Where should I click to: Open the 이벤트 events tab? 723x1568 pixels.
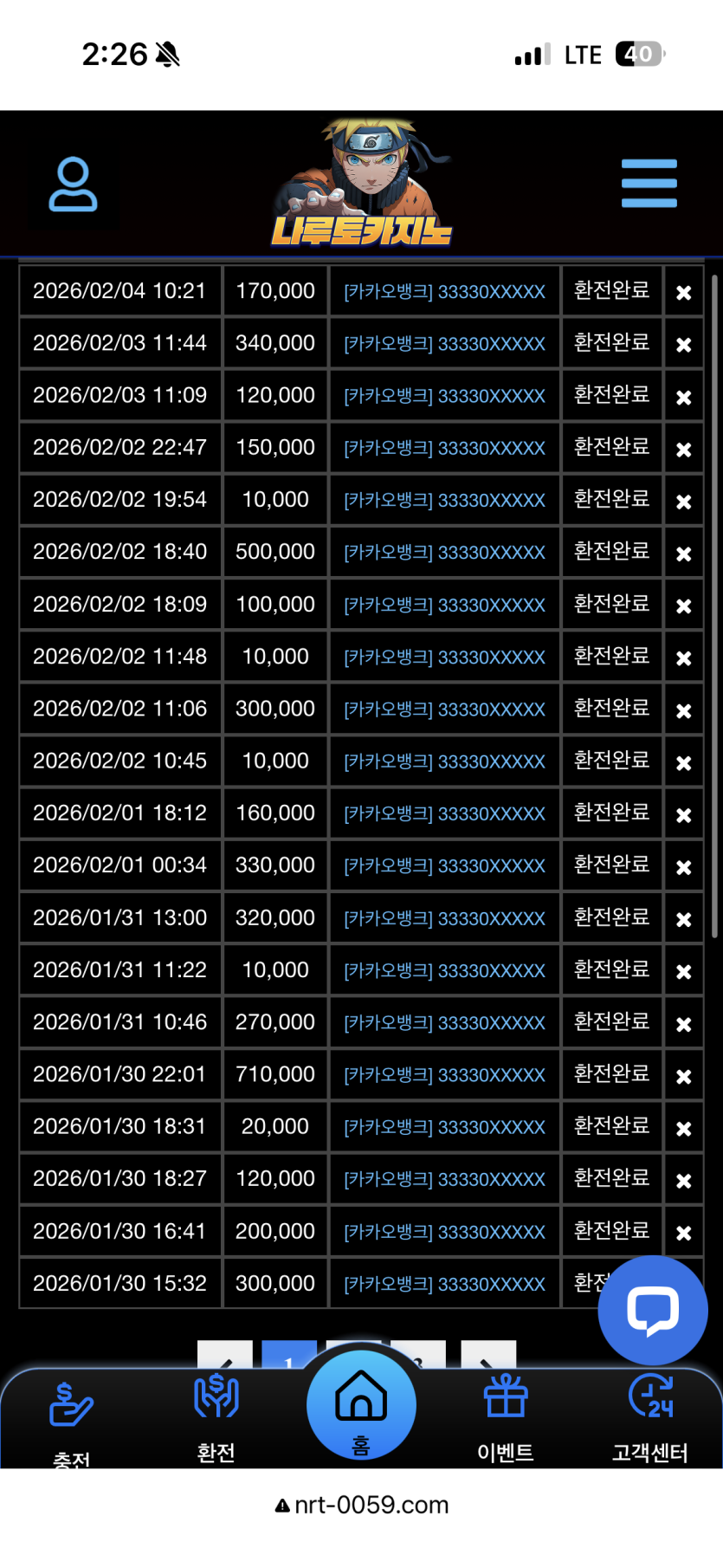click(x=506, y=1417)
